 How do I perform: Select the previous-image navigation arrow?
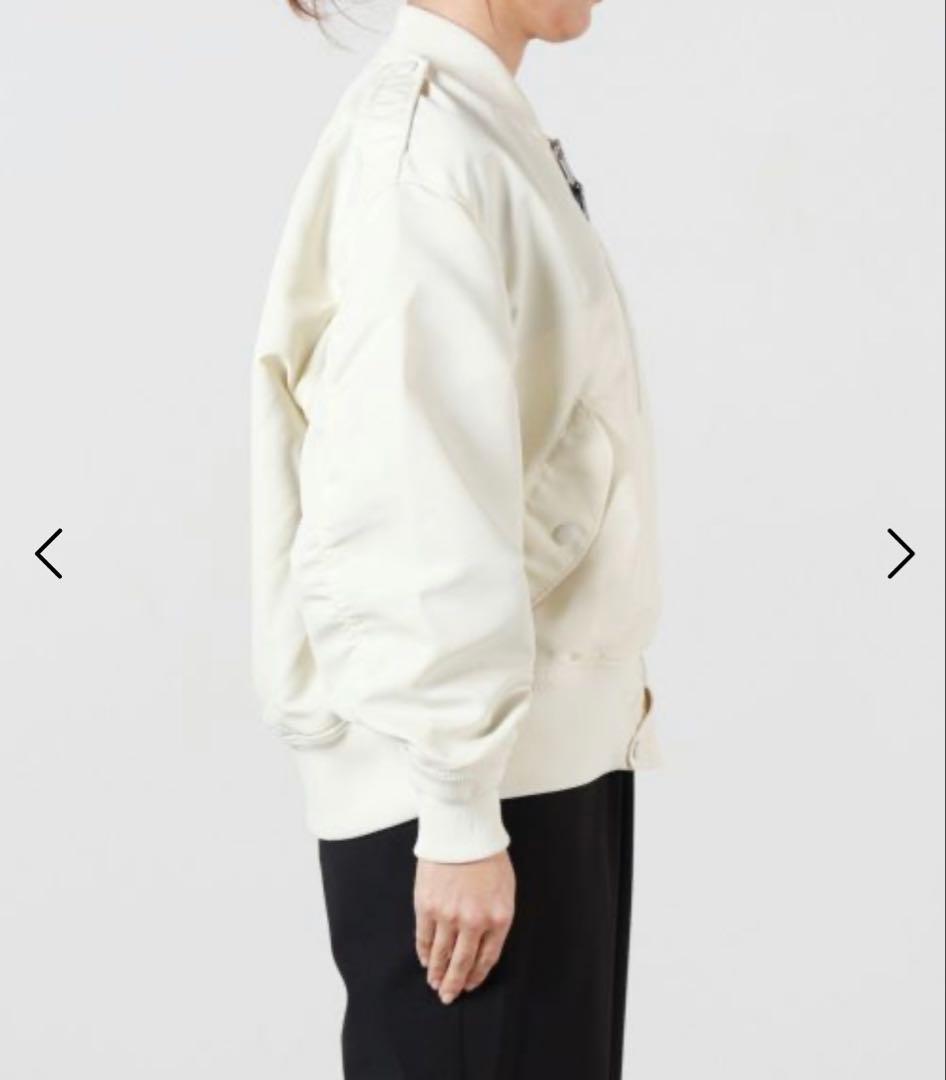coord(49,553)
